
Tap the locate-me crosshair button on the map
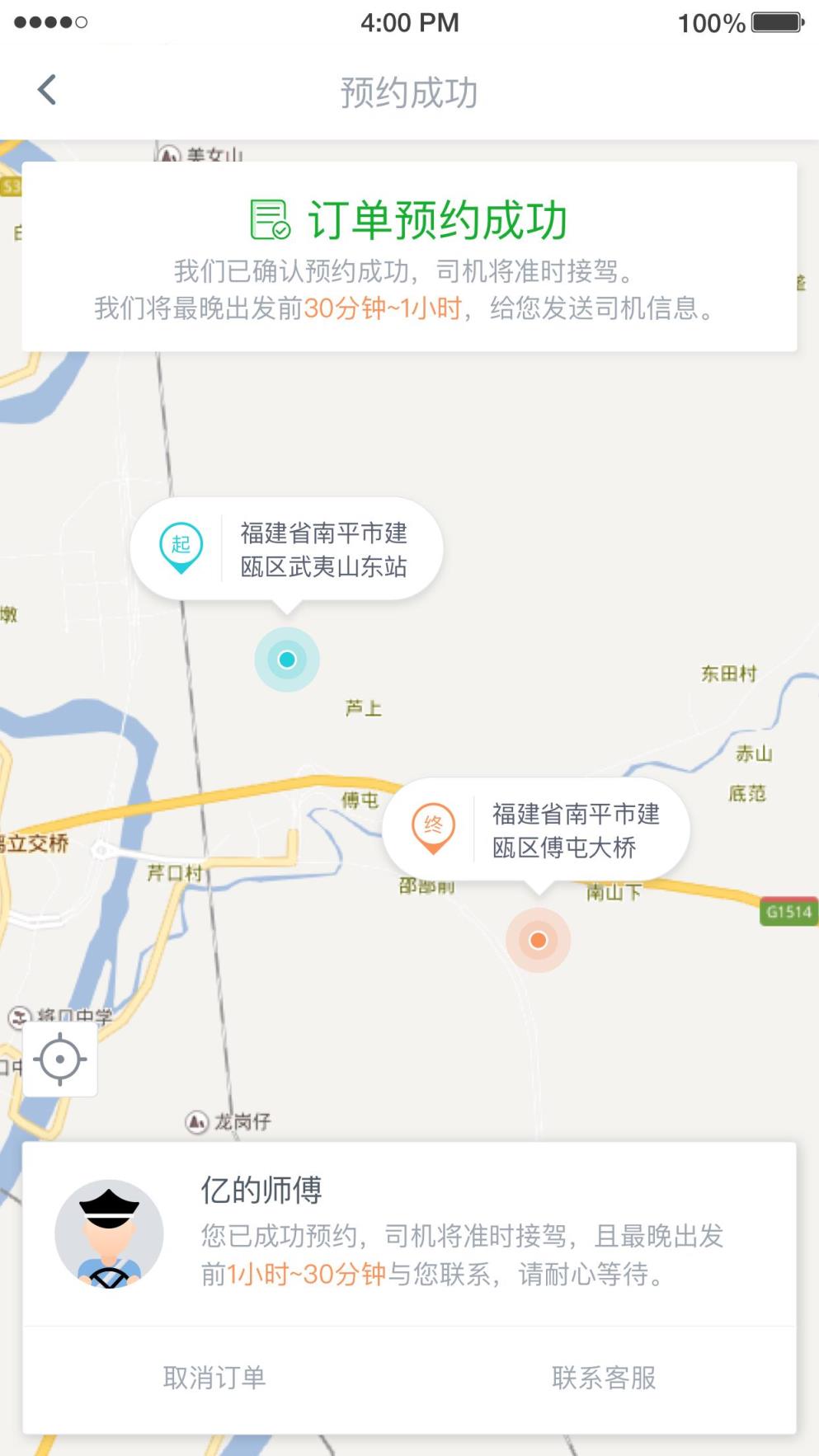62,1058
